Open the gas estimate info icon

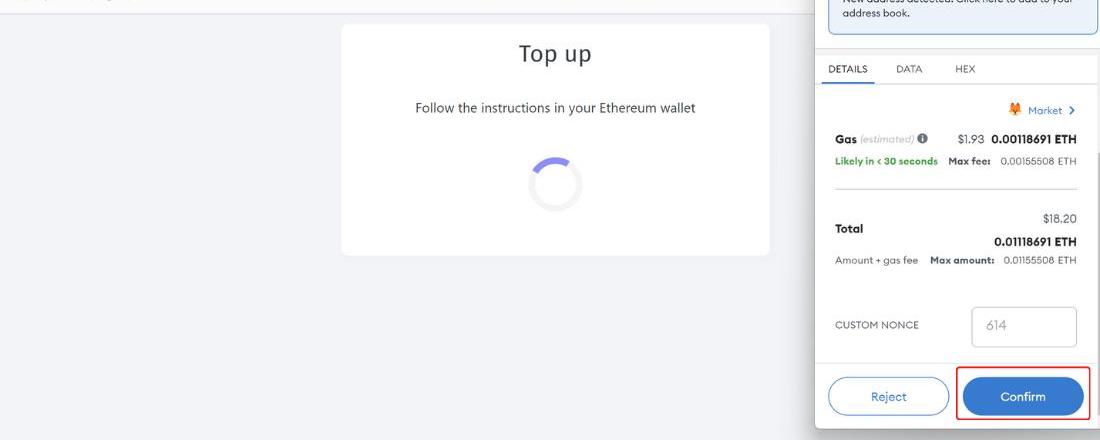tap(922, 139)
